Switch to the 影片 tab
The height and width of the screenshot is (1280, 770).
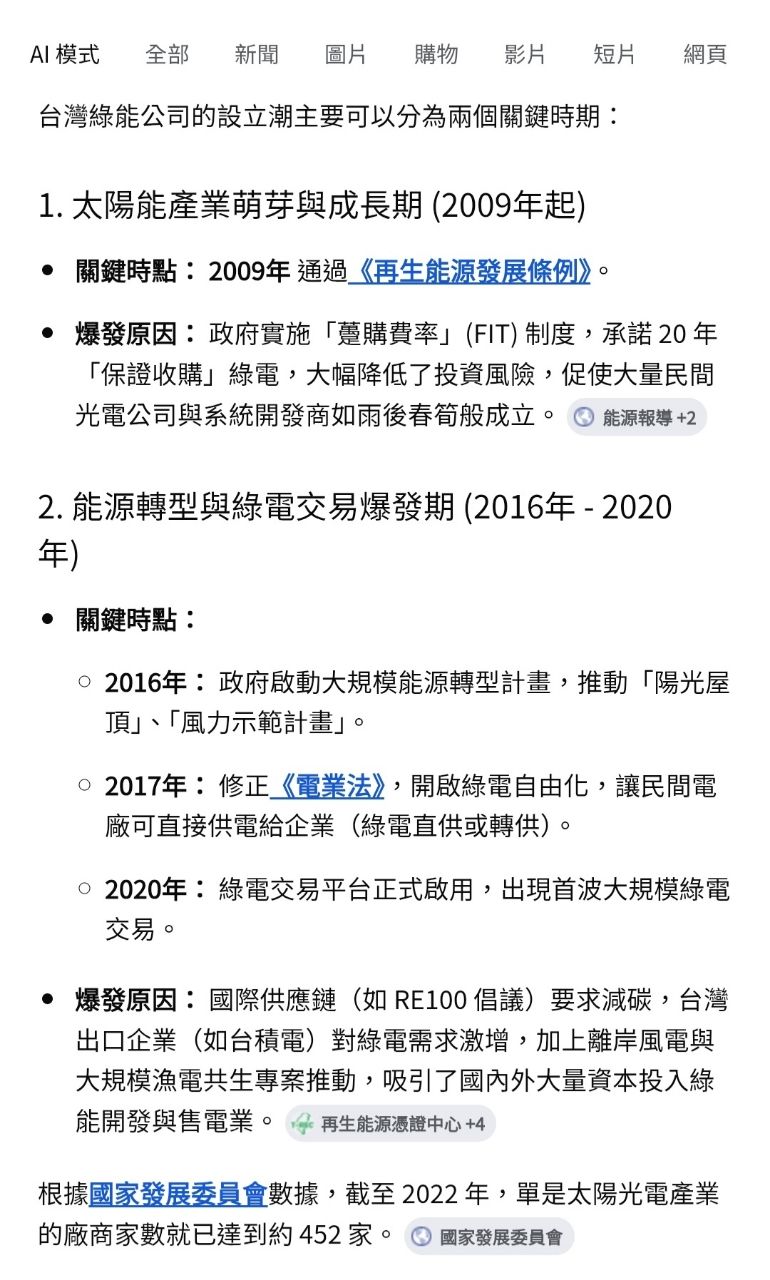click(x=526, y=54)
